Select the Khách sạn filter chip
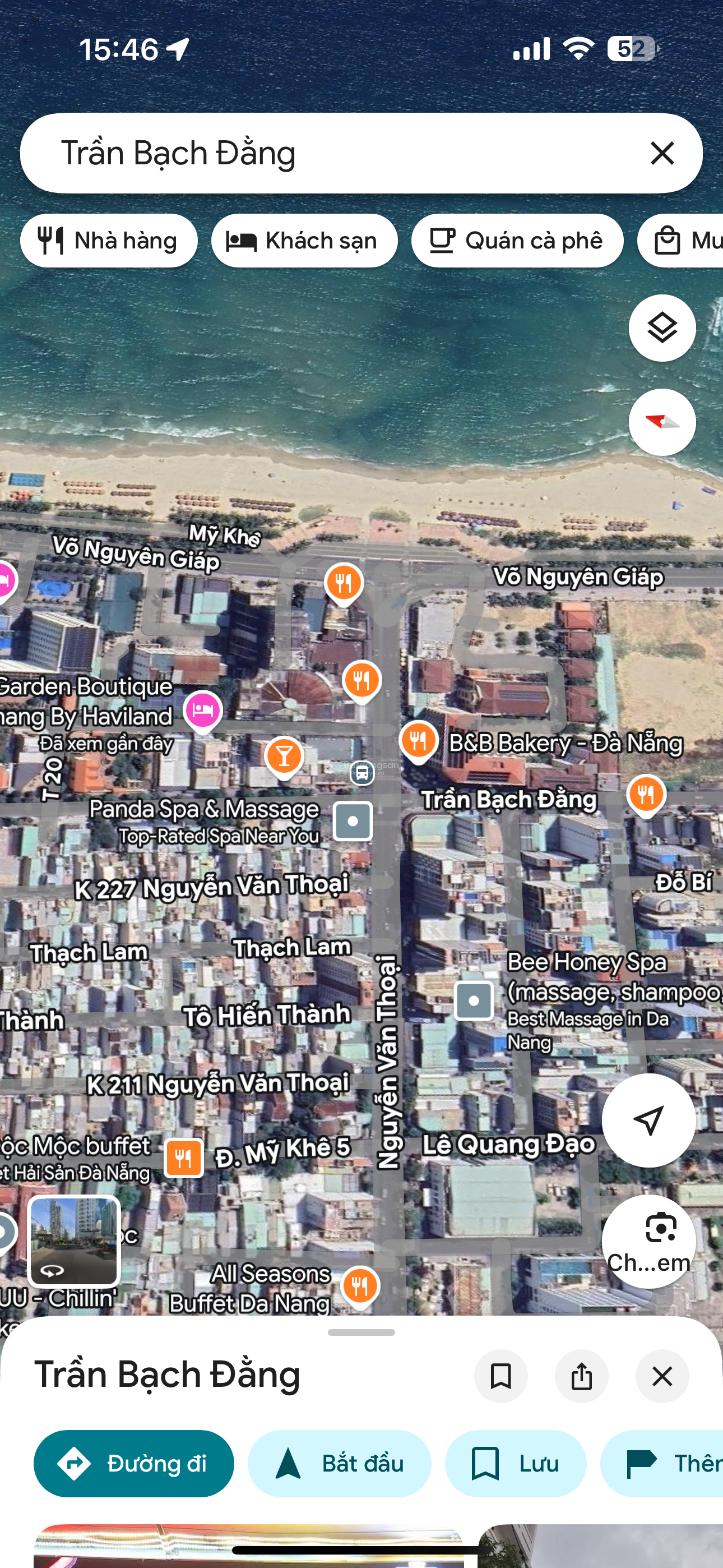Viewport: 723px width, 1568px height. pyautogui.click(x=304, y=241)
